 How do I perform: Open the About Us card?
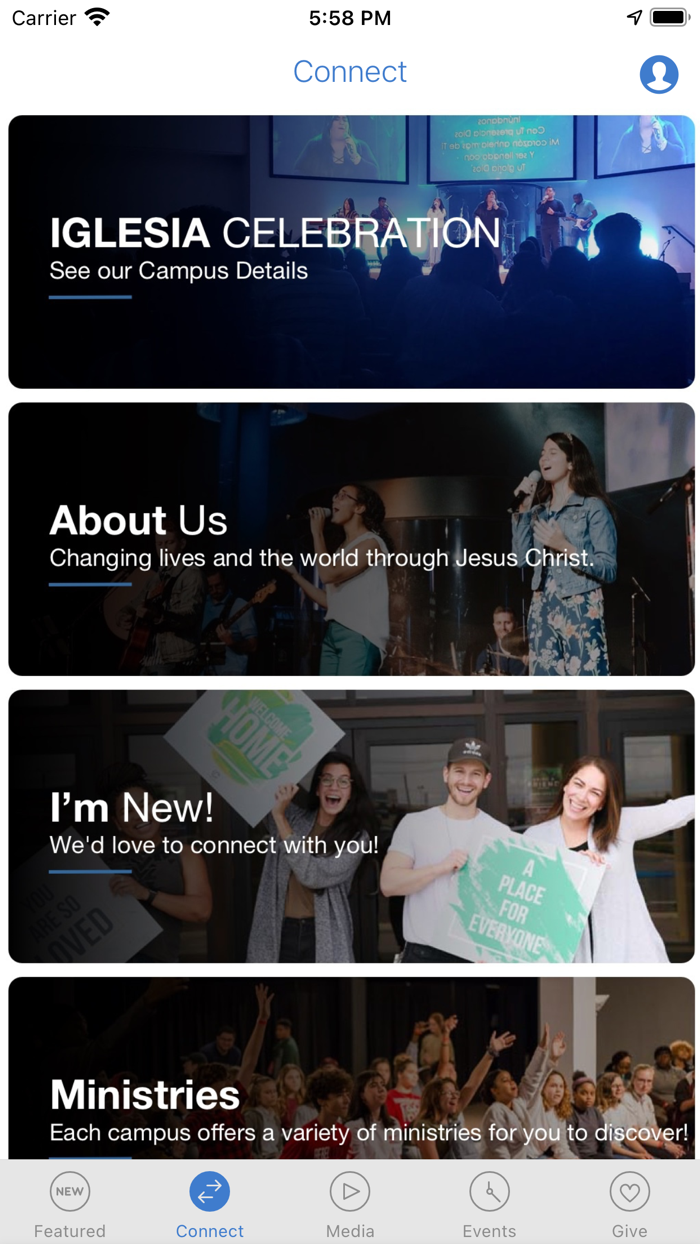click(351, 539)
